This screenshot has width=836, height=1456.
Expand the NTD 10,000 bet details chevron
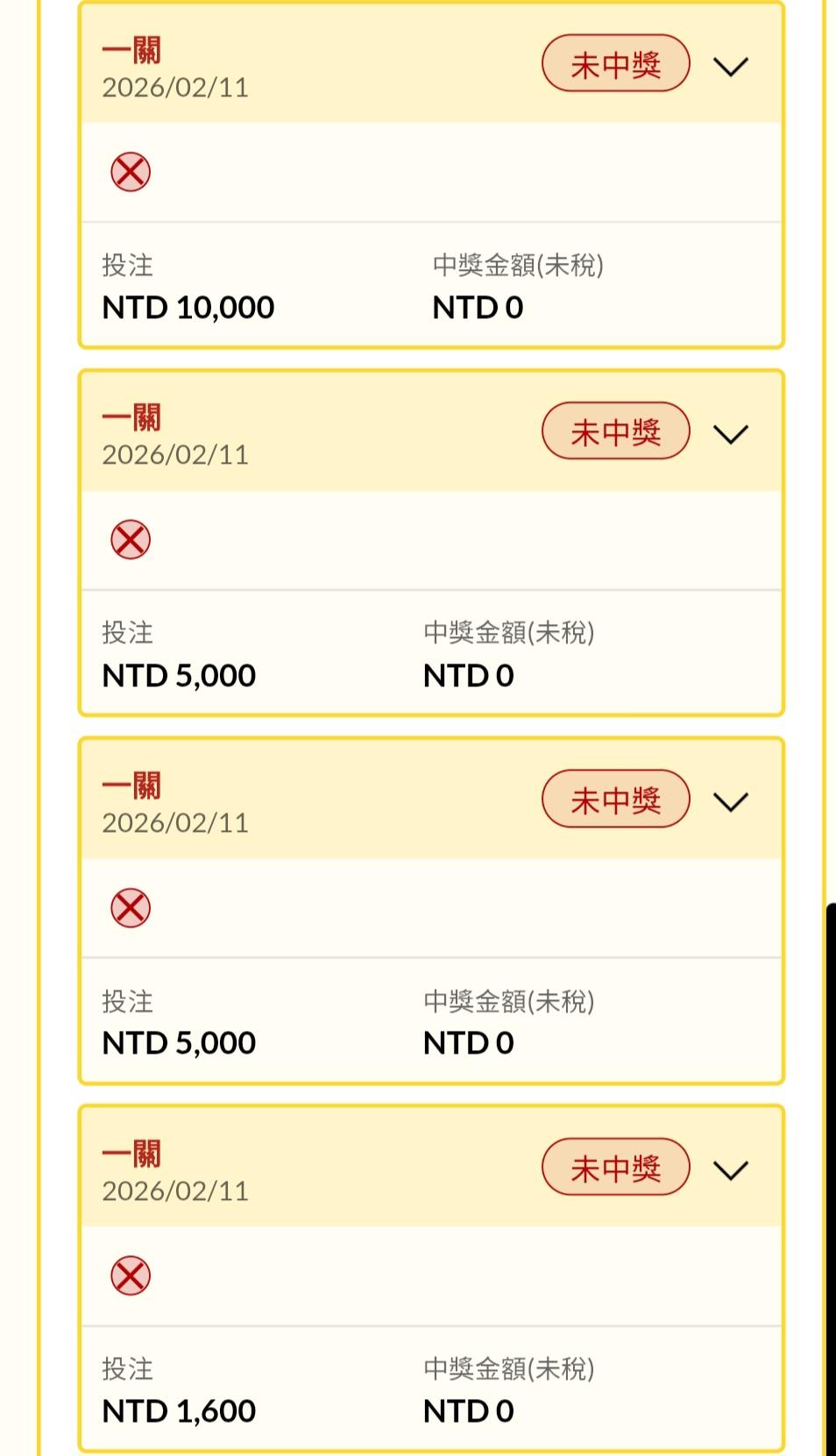coord(730,67)
